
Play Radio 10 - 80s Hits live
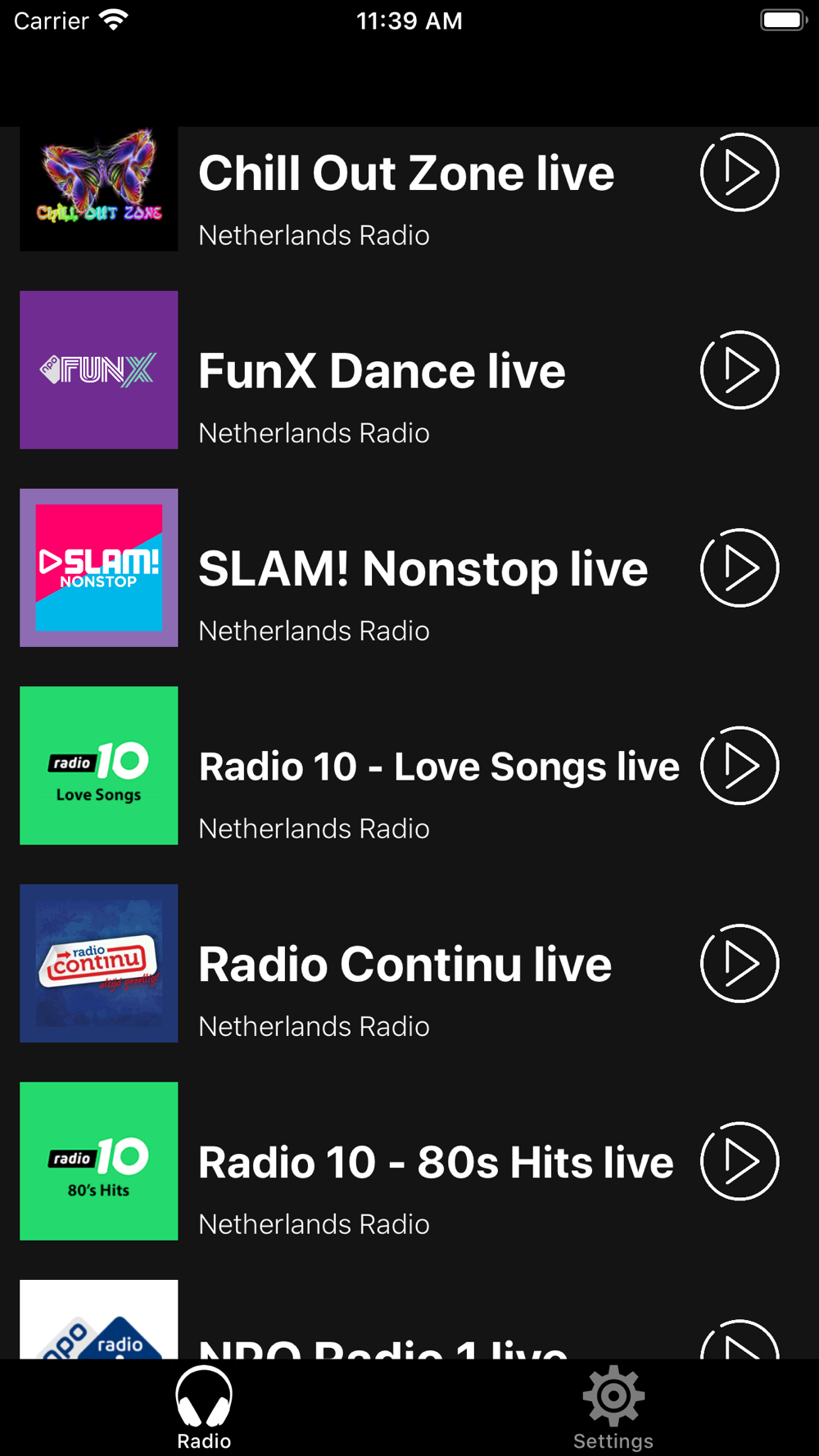coord(740,1161)
